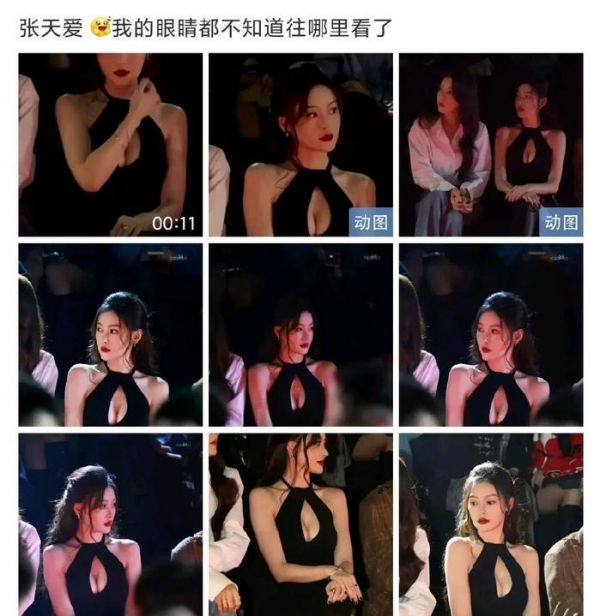Viewport: 600px width, 616px height.
Task: Open the photo of woman with clasped hands
Action: click(300, 525)
